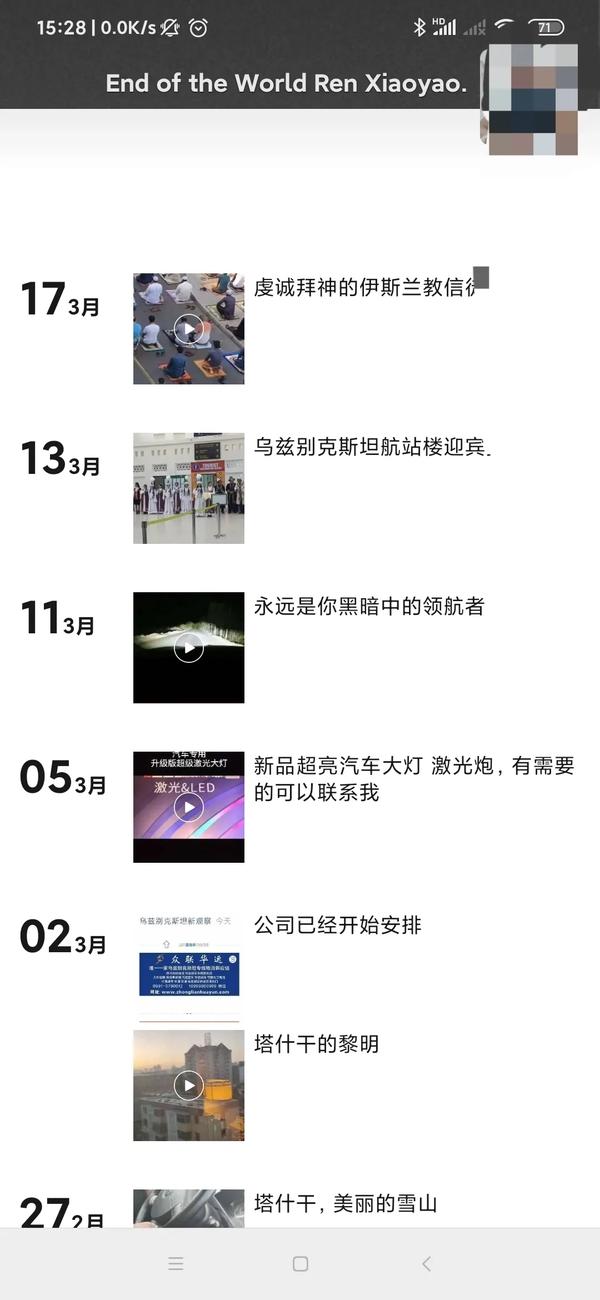The image size is (600, 1300).
Task: Play the 17 March Islamic worshippers video
Action: [x=188, y=328]
